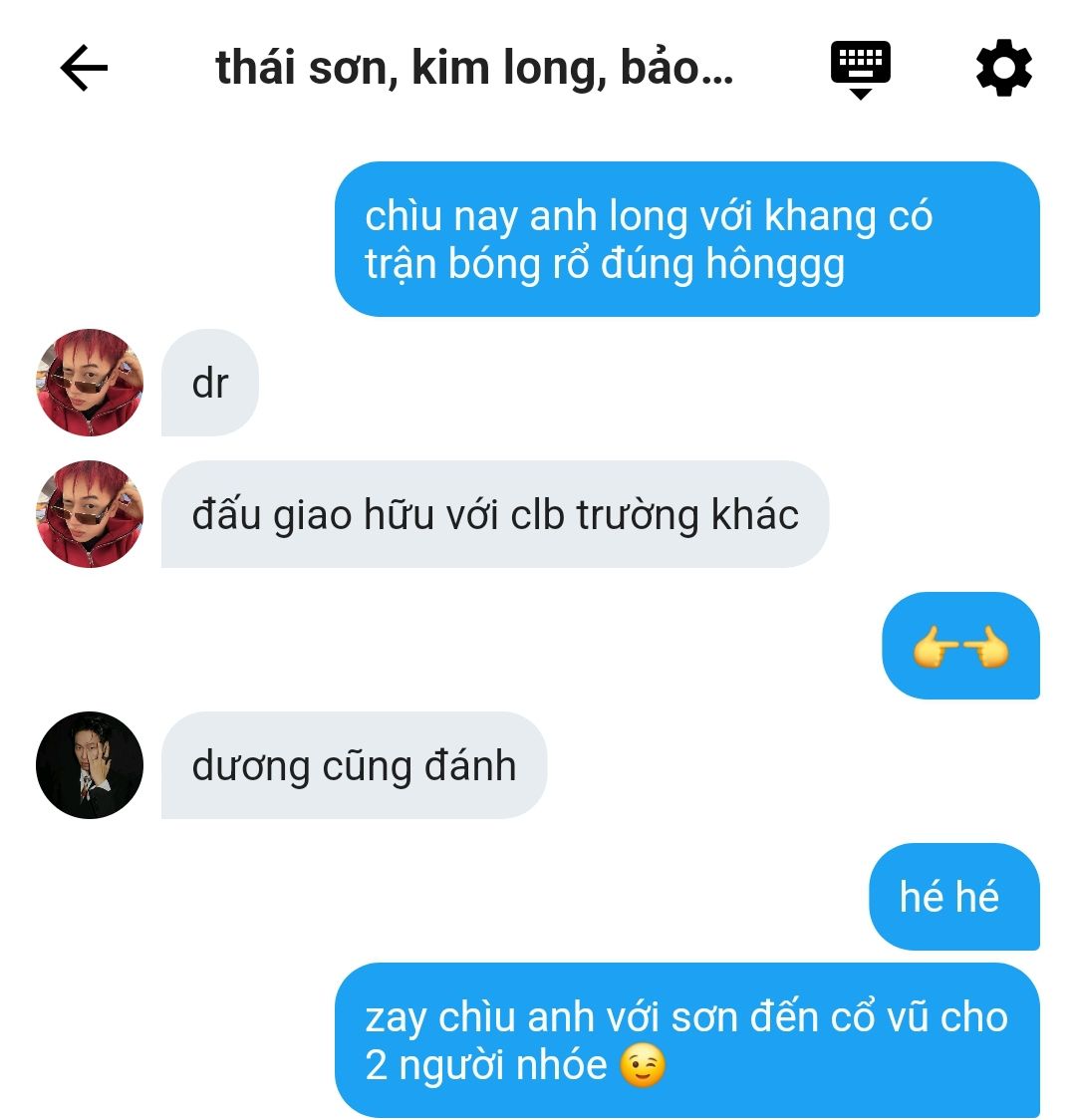Open the avatar next to "đấu giao hữu"
The height and width of the screenshot is (1120, 1076).
click(90, 514)
